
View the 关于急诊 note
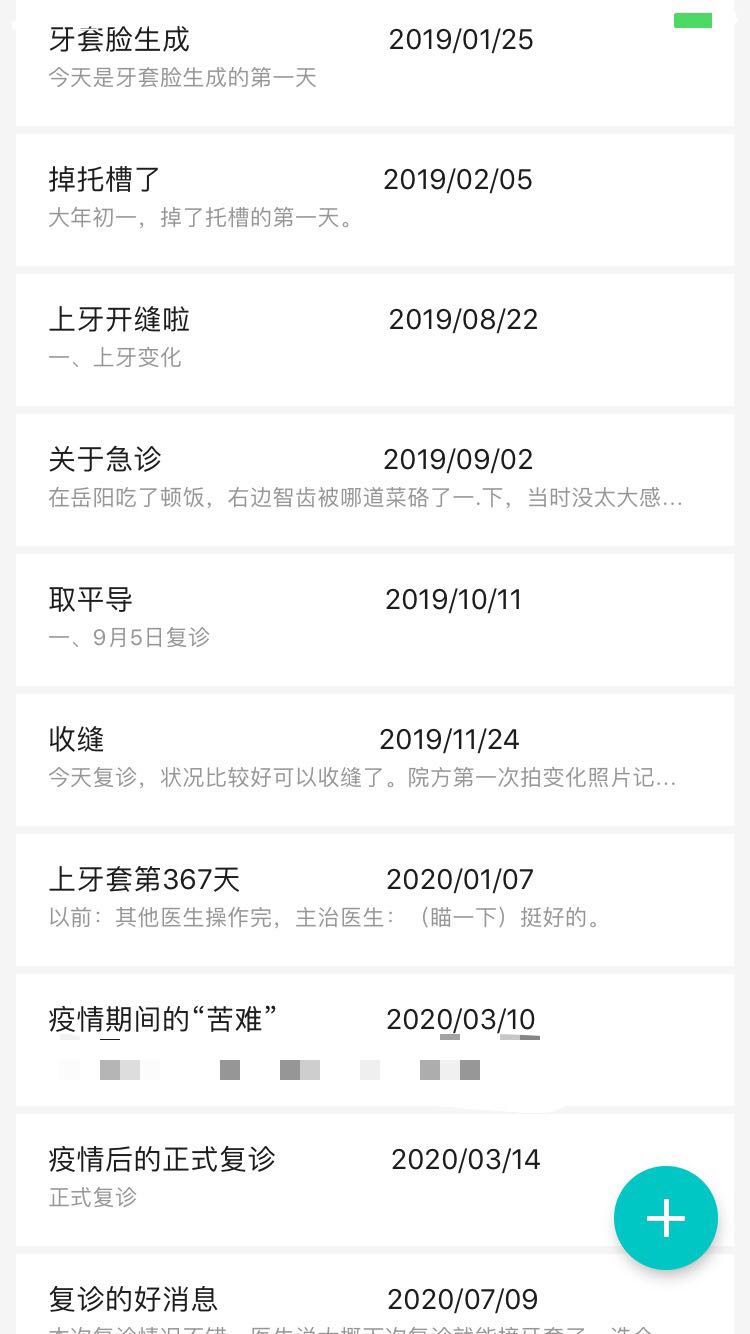coord(375,480)
